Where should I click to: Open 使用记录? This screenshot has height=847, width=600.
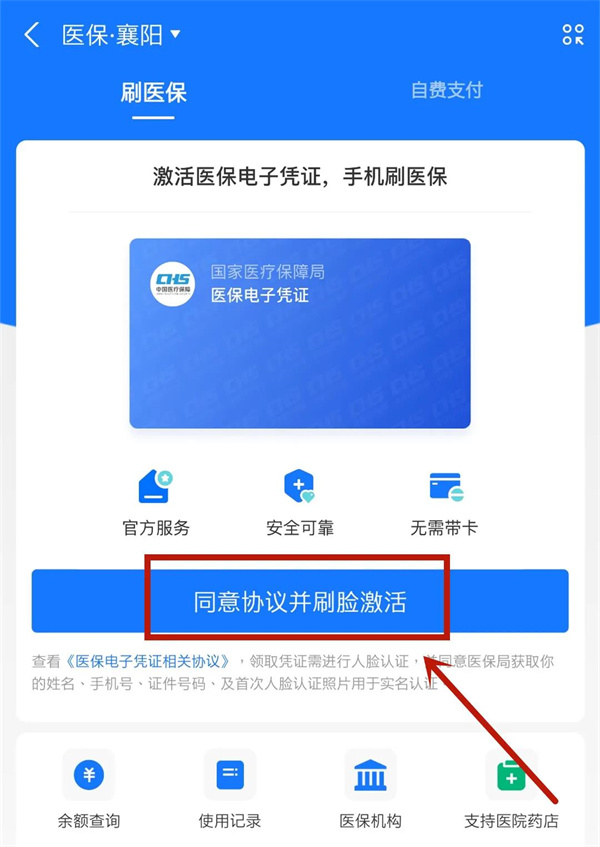[229, 790]
